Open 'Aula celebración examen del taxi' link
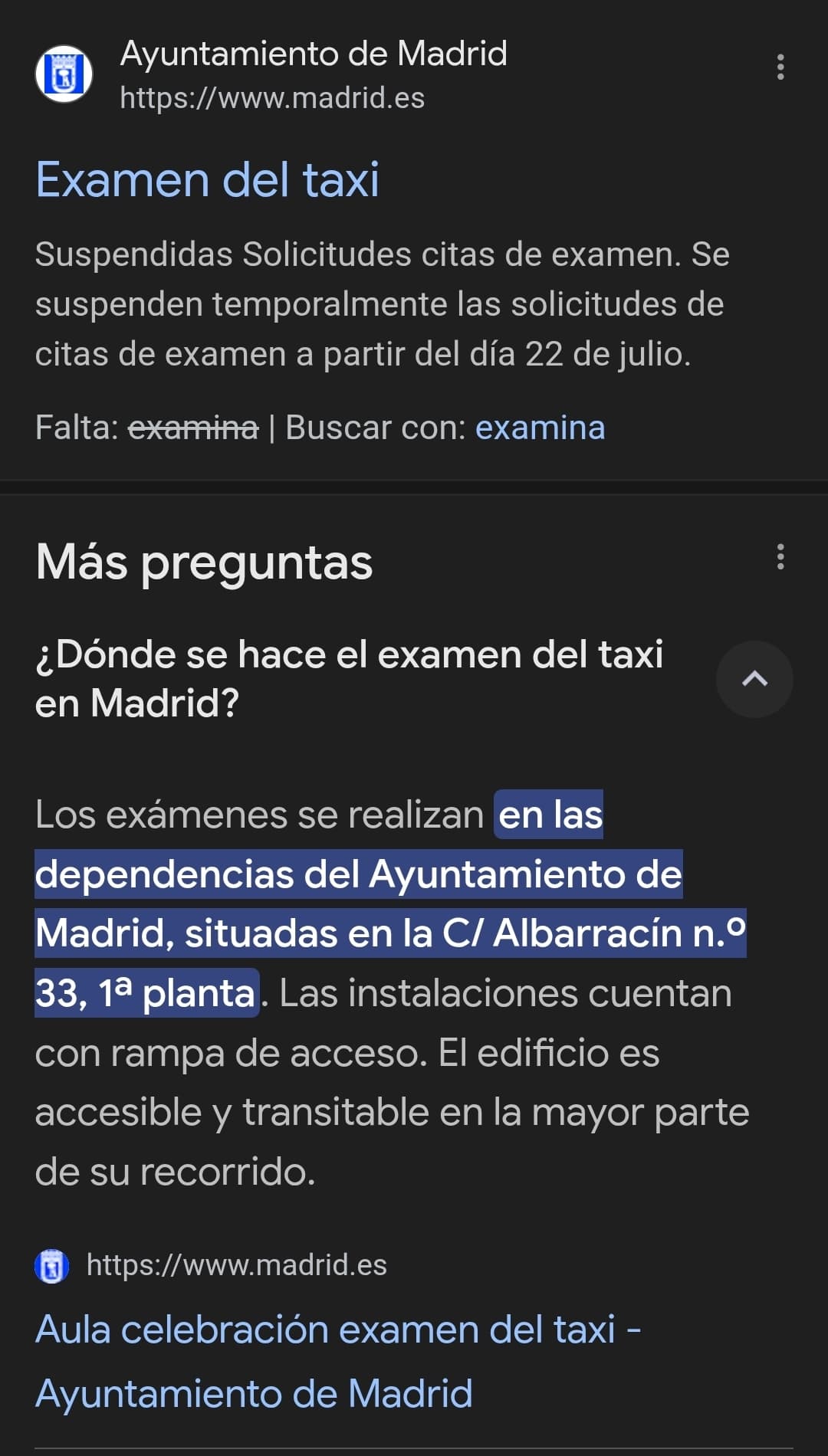 [337, 1361]
